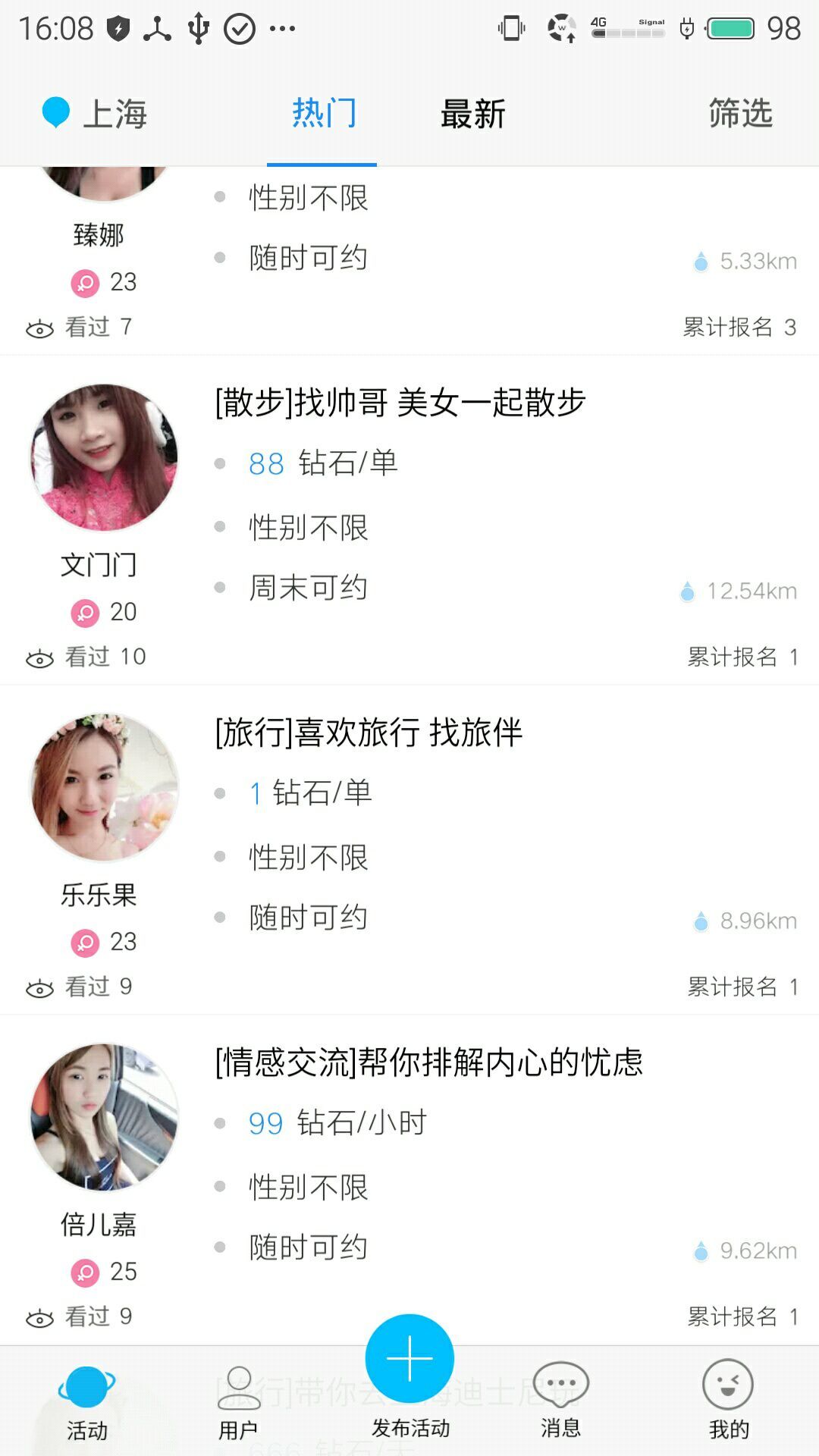Image resolution: width=819 pixels, height=1456 pixels.
Task: Open the 找帅哥 美女一起散步 activity
Action: 400,402
